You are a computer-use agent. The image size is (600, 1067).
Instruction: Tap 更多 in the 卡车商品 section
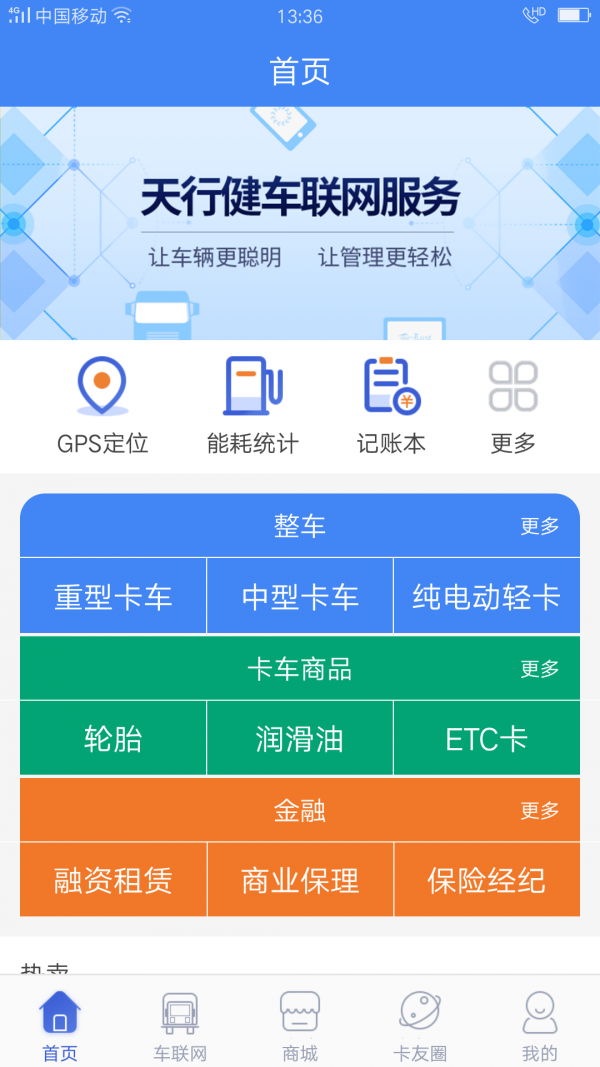539,669
